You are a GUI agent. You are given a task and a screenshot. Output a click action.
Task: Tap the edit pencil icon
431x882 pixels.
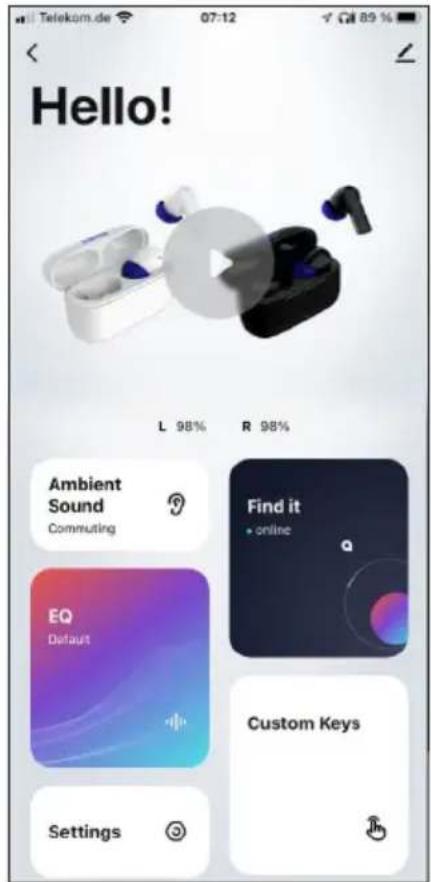click(x=405, y=53)
